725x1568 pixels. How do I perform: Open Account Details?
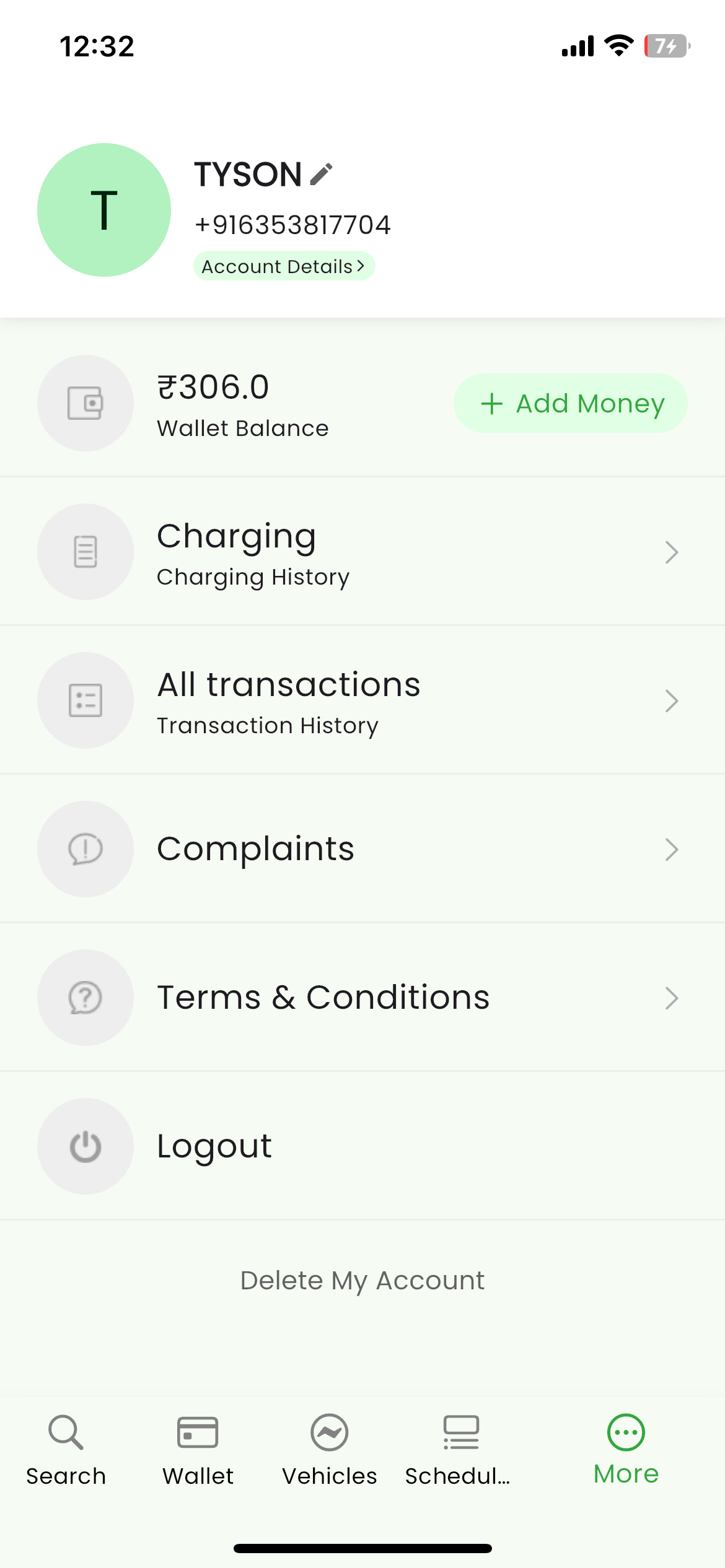point(284,266)
